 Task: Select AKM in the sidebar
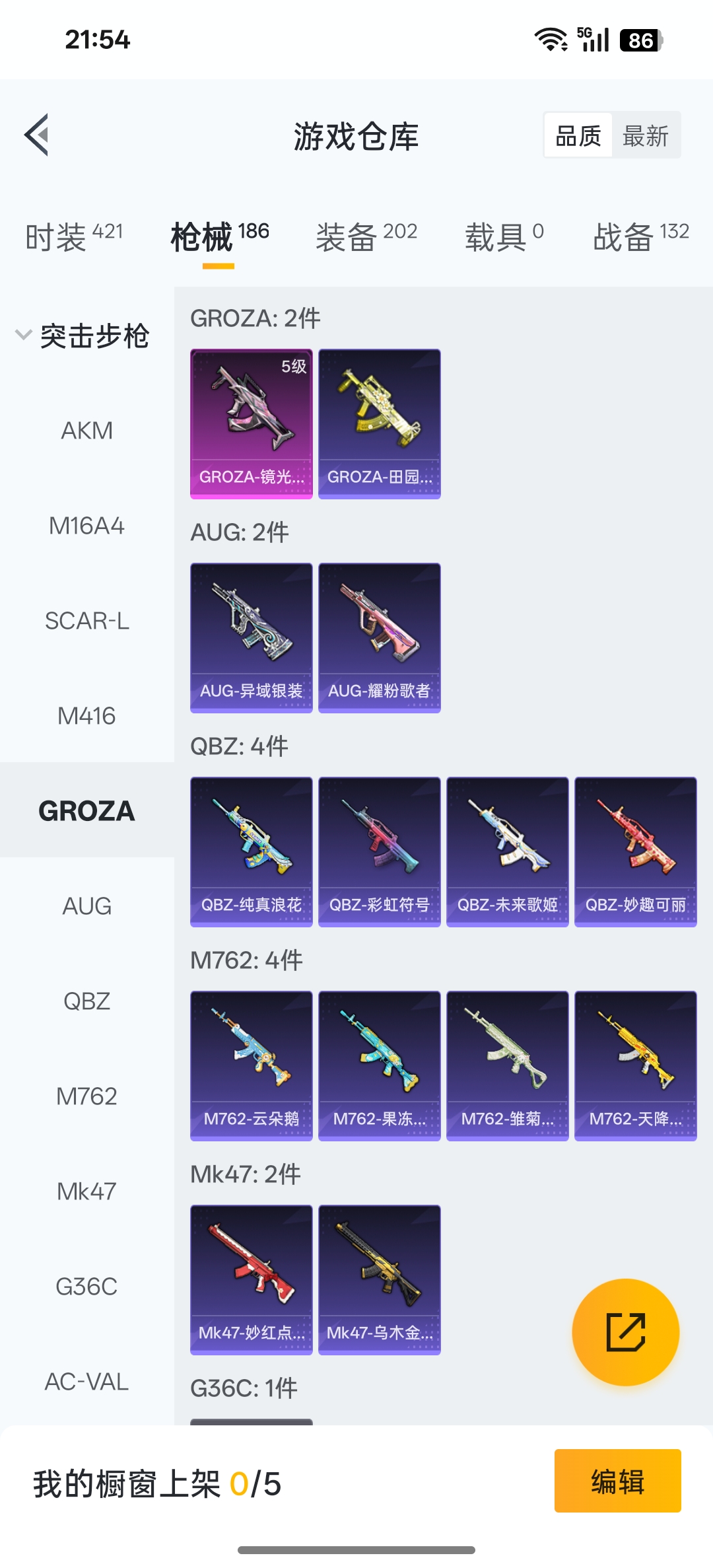(x=86, y=431)
